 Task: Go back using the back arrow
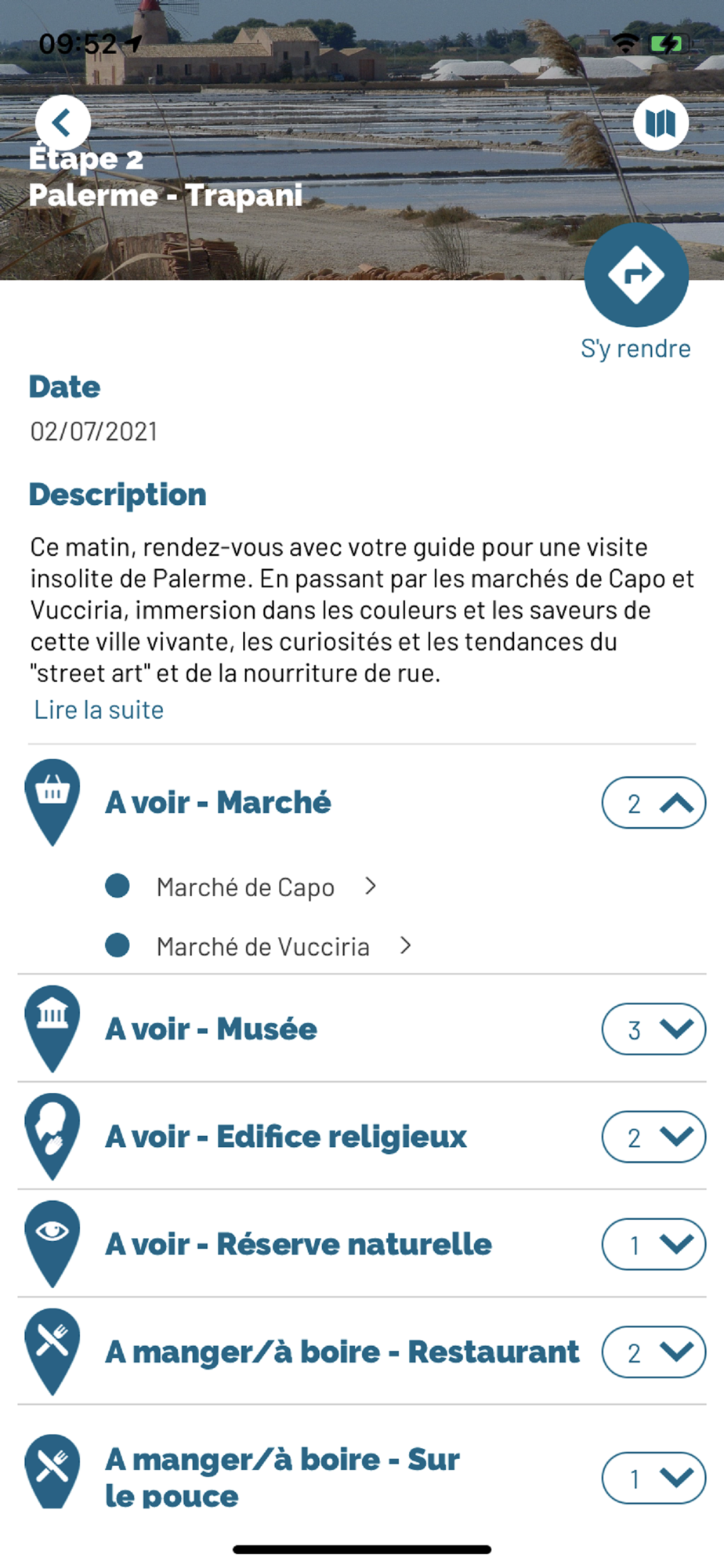point(63,122)
